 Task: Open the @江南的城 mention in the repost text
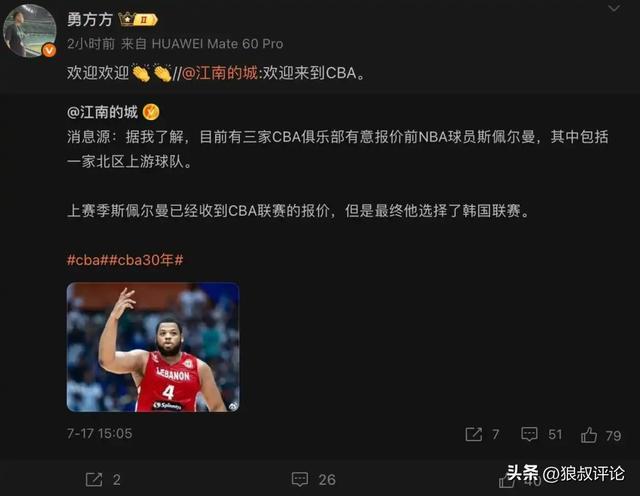click(221, 74)
